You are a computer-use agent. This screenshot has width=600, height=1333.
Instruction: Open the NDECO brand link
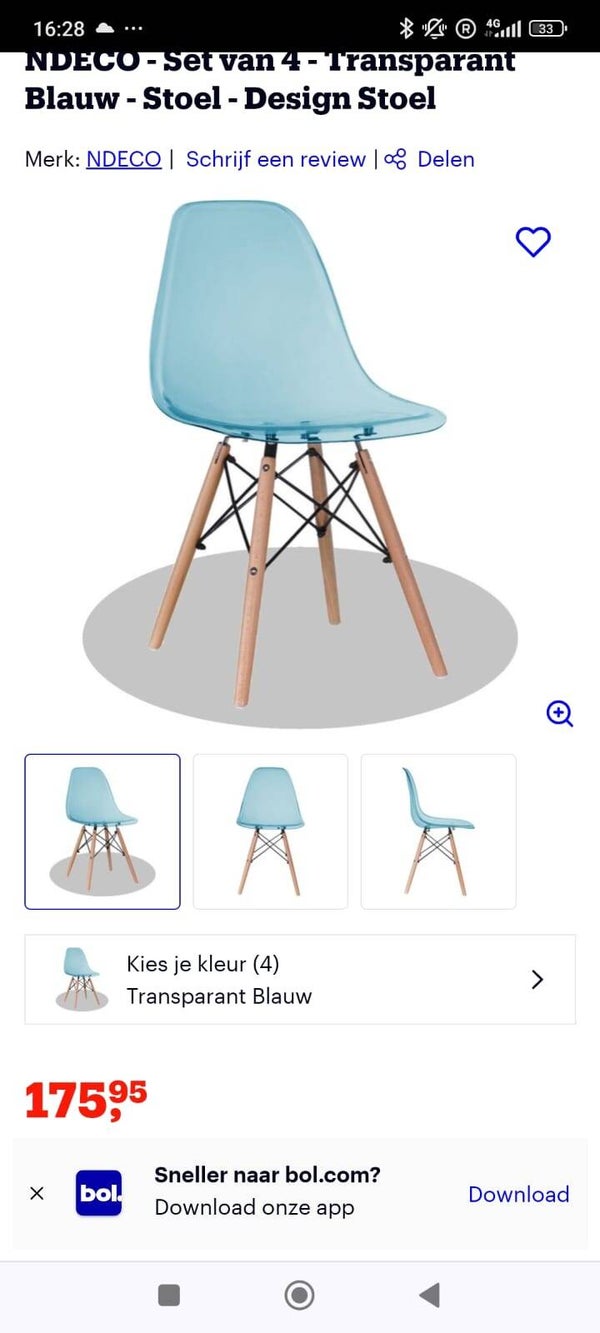(x=123, y=159)
